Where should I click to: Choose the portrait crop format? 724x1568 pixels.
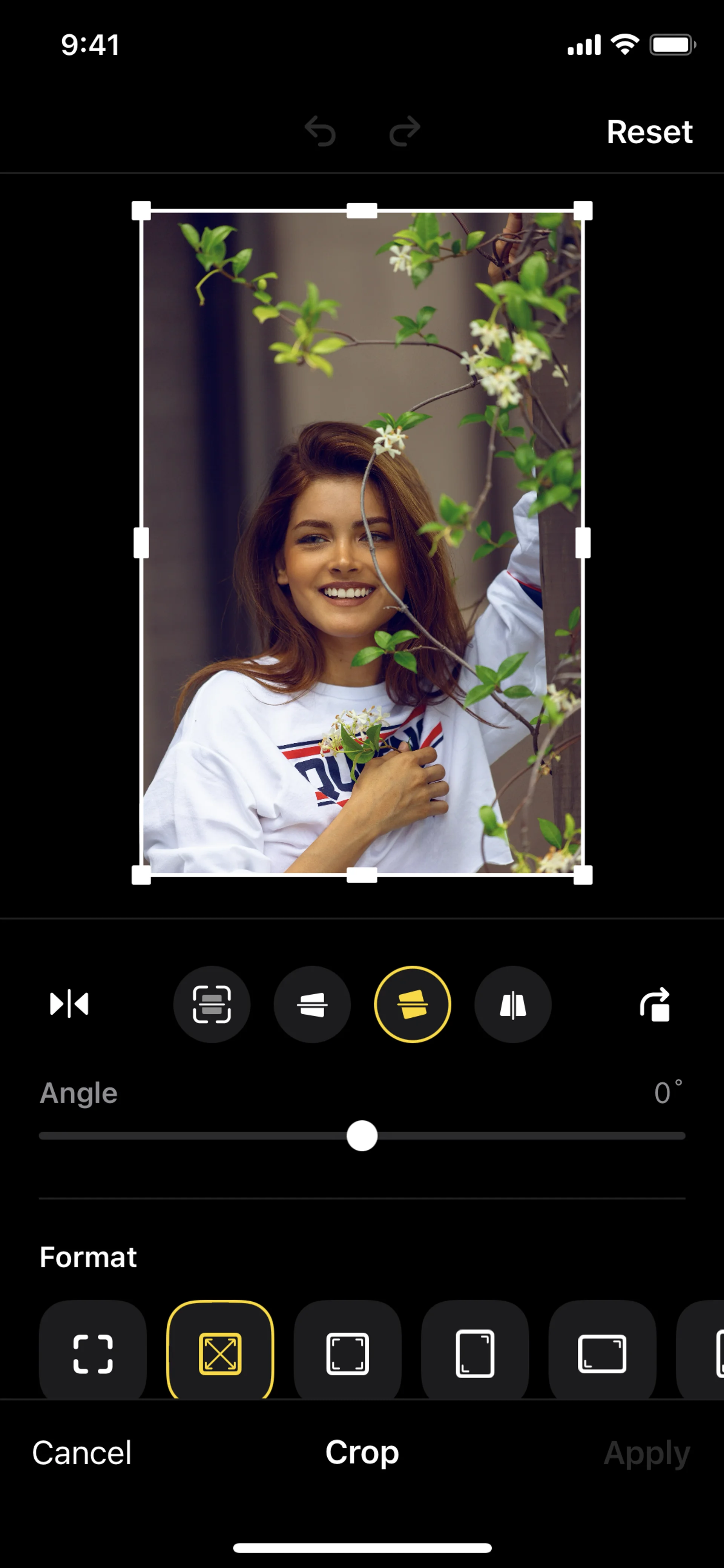click(x=474, y=1355)
